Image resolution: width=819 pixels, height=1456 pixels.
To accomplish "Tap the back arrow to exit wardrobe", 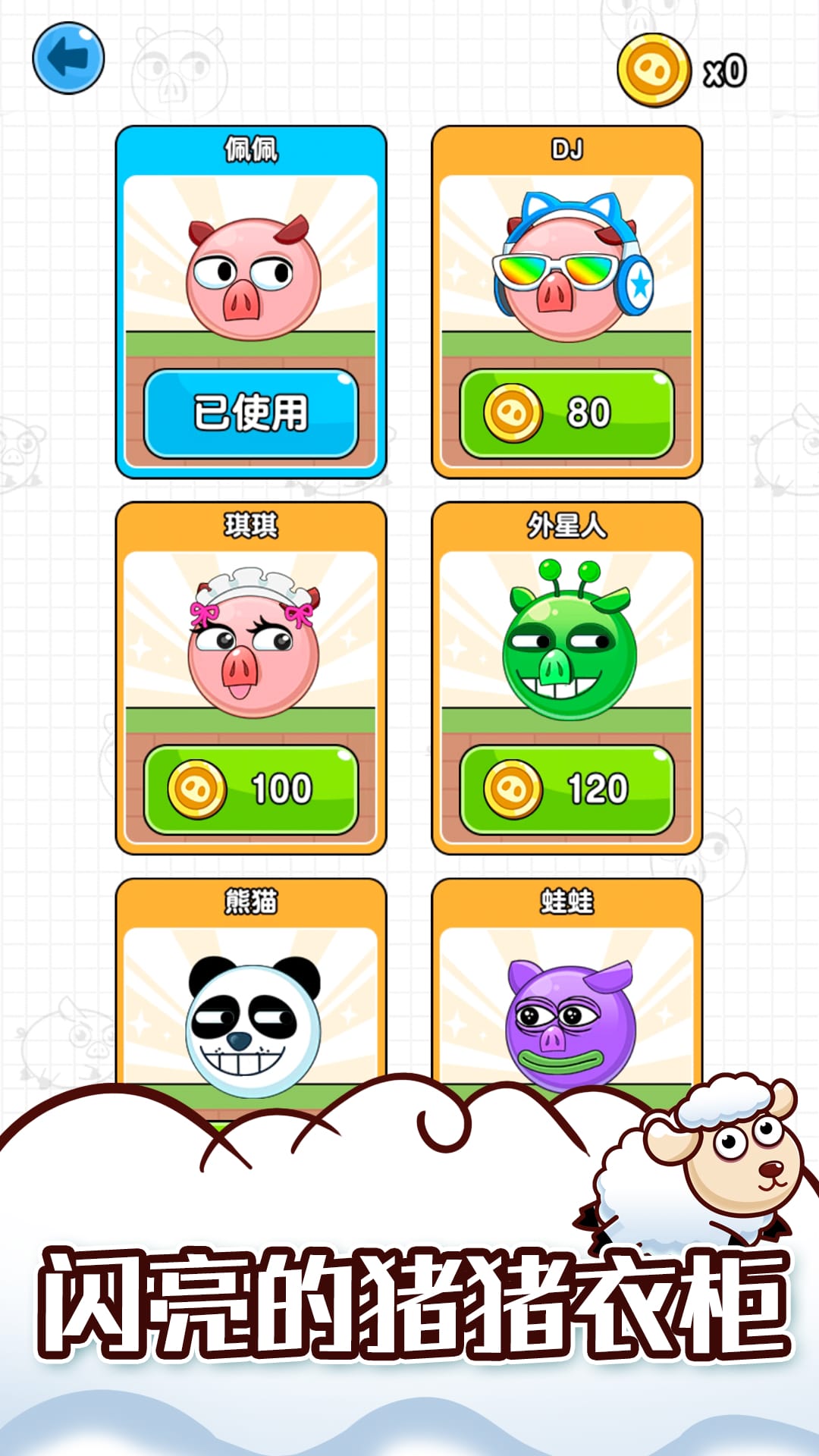I will [x=68, y=59].
